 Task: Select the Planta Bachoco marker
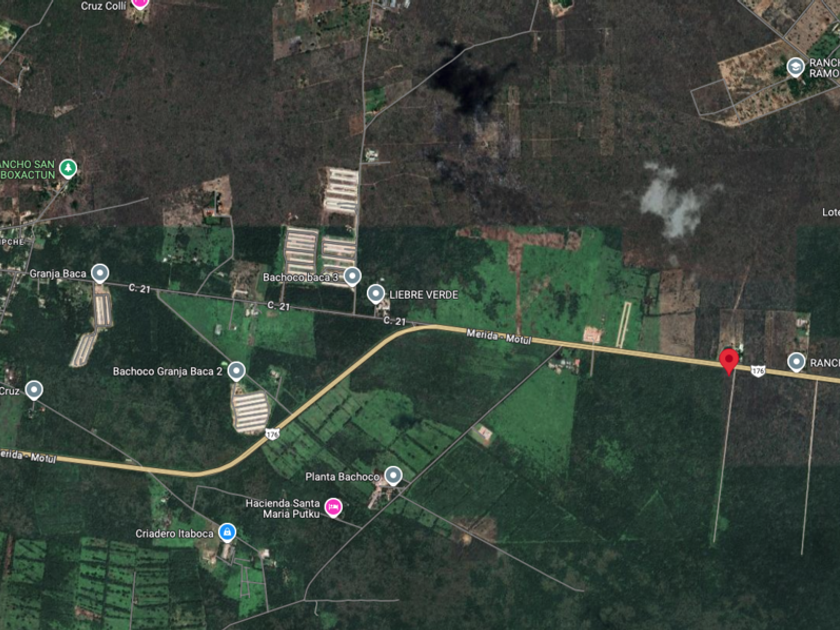click(x=394, y=475)
